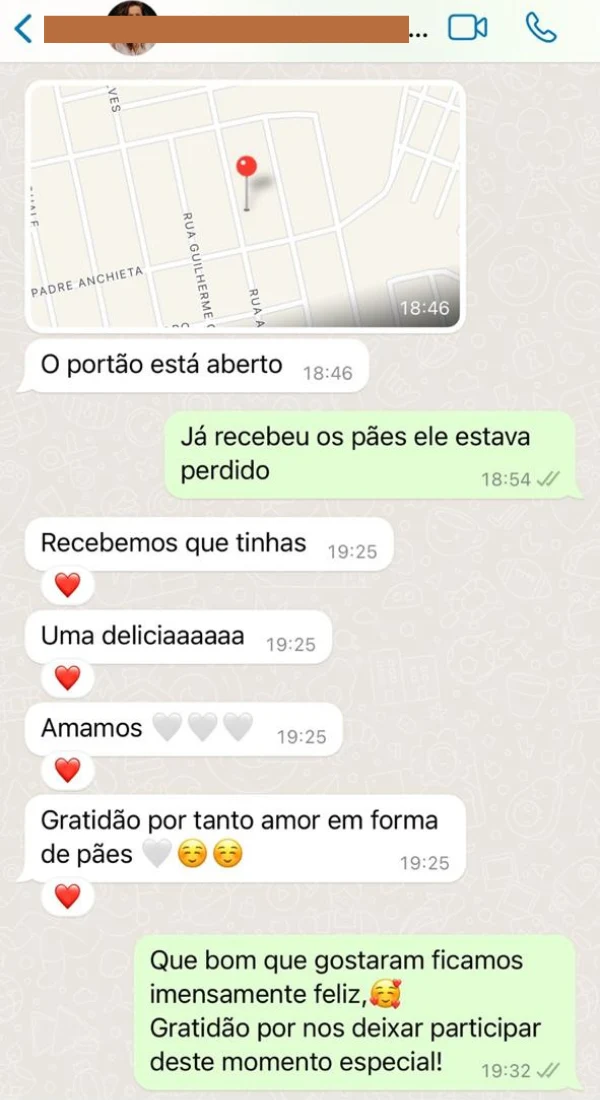The image size is (600, 1100).
Task: Start a video call with this contact
Action: 467,28
